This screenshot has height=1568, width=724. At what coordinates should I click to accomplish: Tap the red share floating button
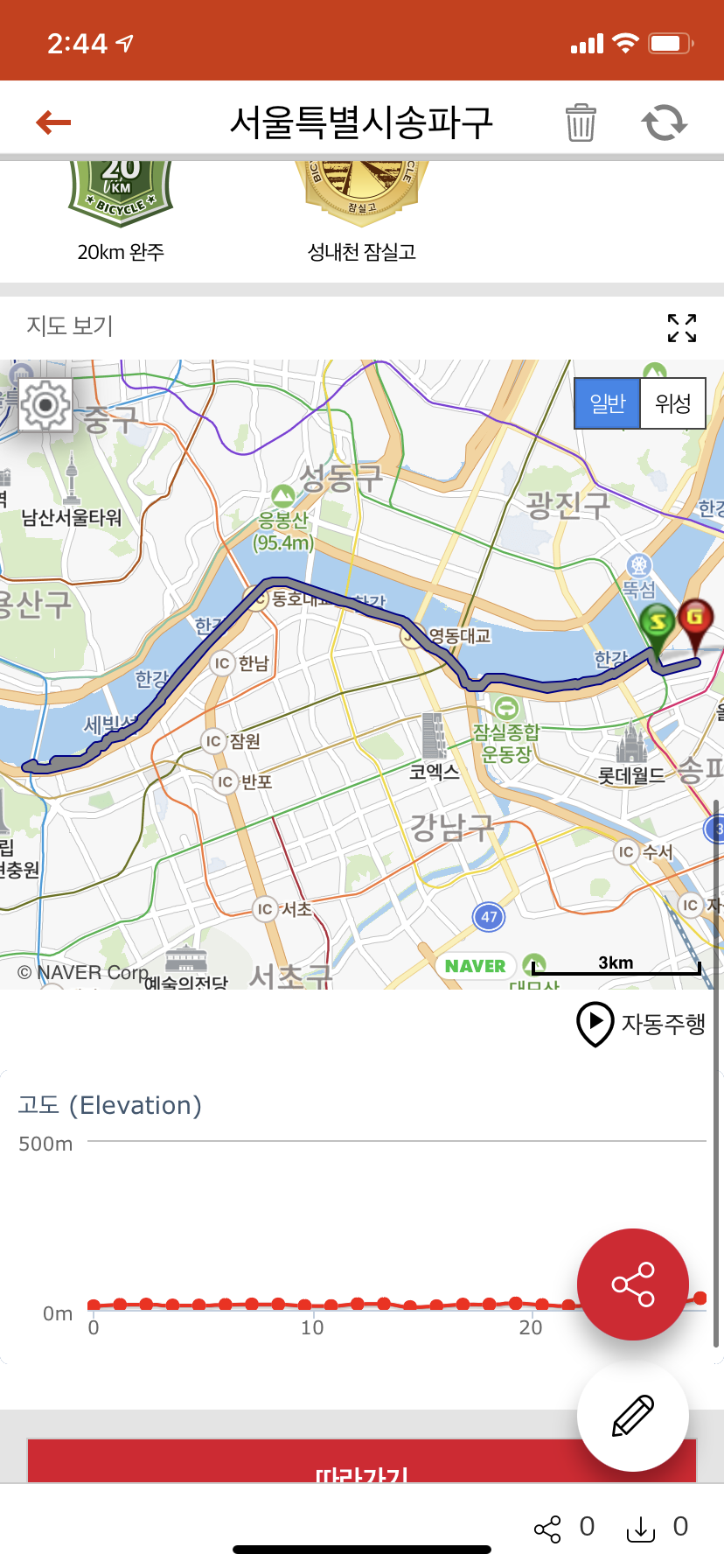point(633,1284)
